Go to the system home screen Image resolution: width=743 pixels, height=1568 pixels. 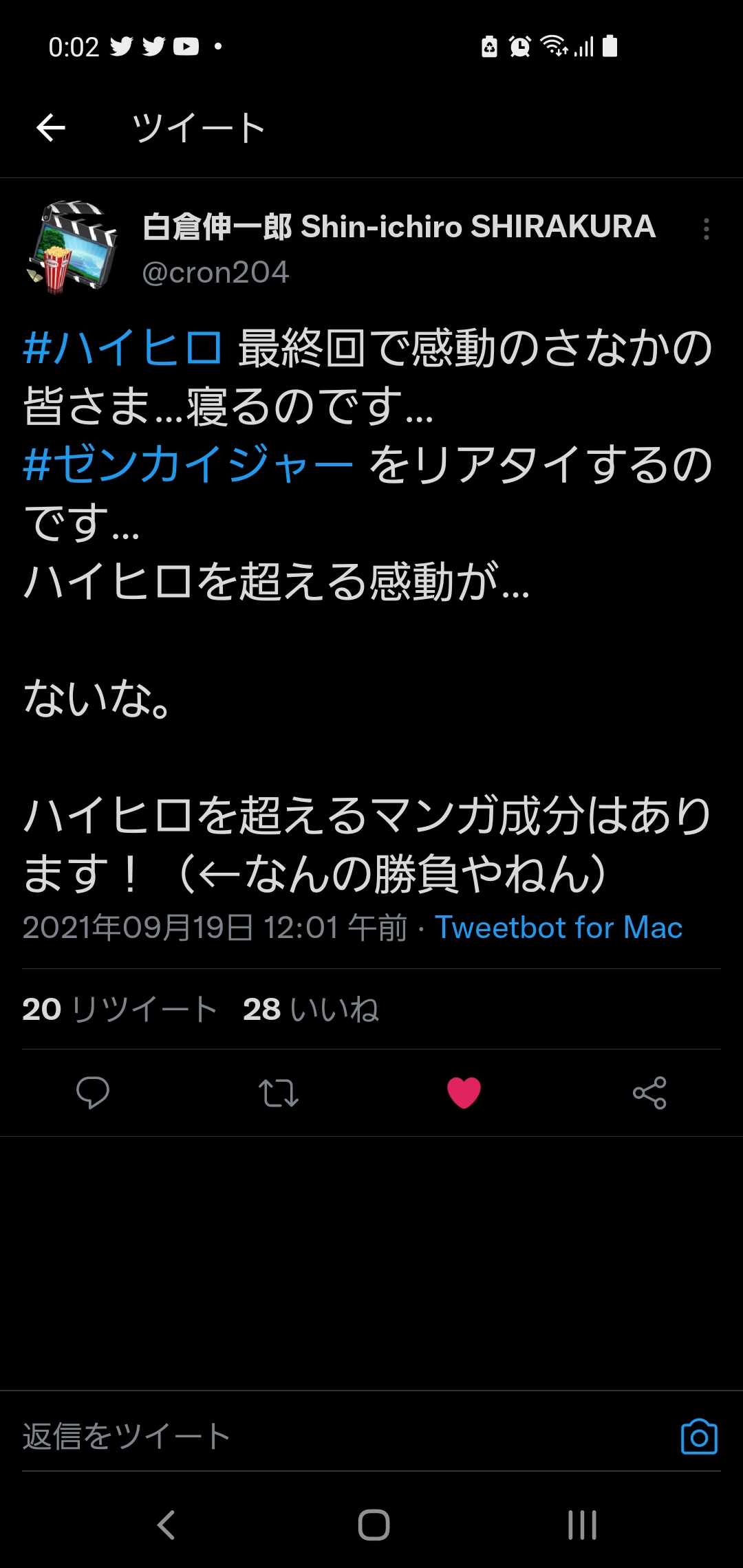[374, 1525]
